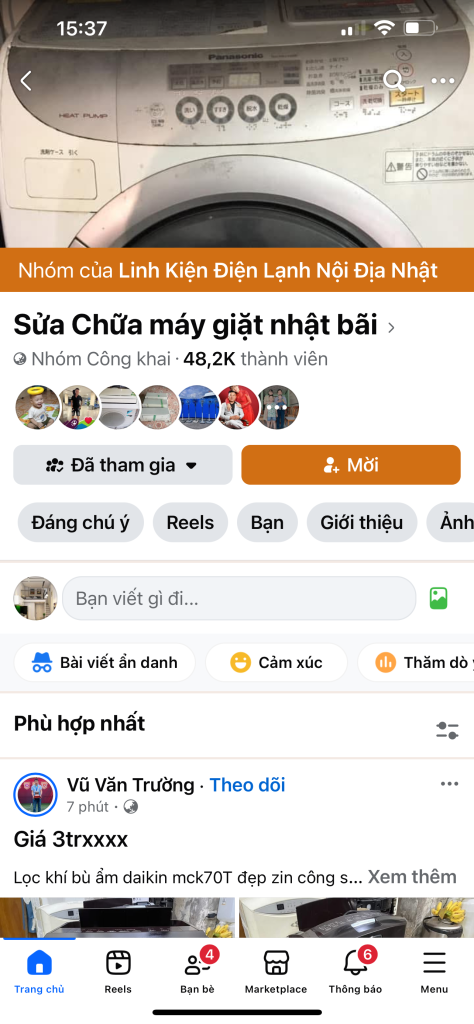Select the Đáng chú ý chip
The width and height of the screenshot is (474, 1024).
tap(81, 522)
